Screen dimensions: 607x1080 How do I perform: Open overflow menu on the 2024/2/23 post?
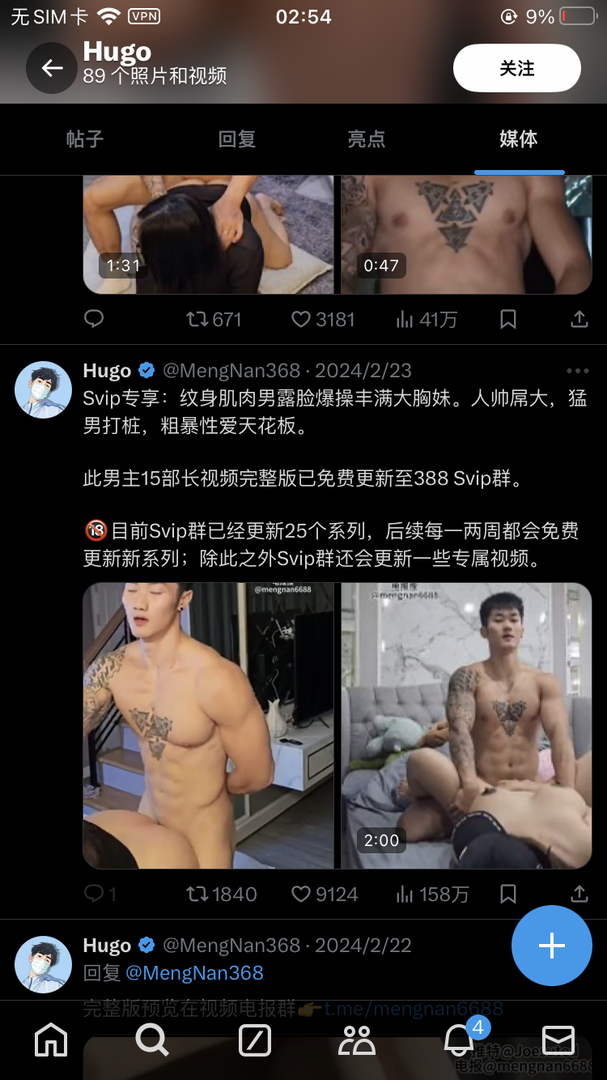(578, 371)
